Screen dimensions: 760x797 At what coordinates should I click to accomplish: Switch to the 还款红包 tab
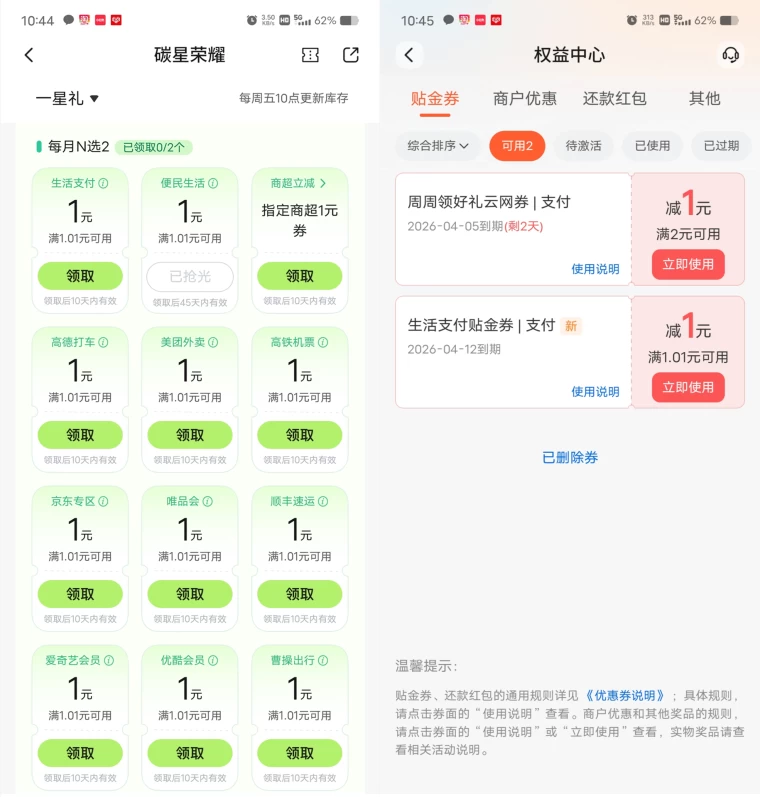coord(614,99)
